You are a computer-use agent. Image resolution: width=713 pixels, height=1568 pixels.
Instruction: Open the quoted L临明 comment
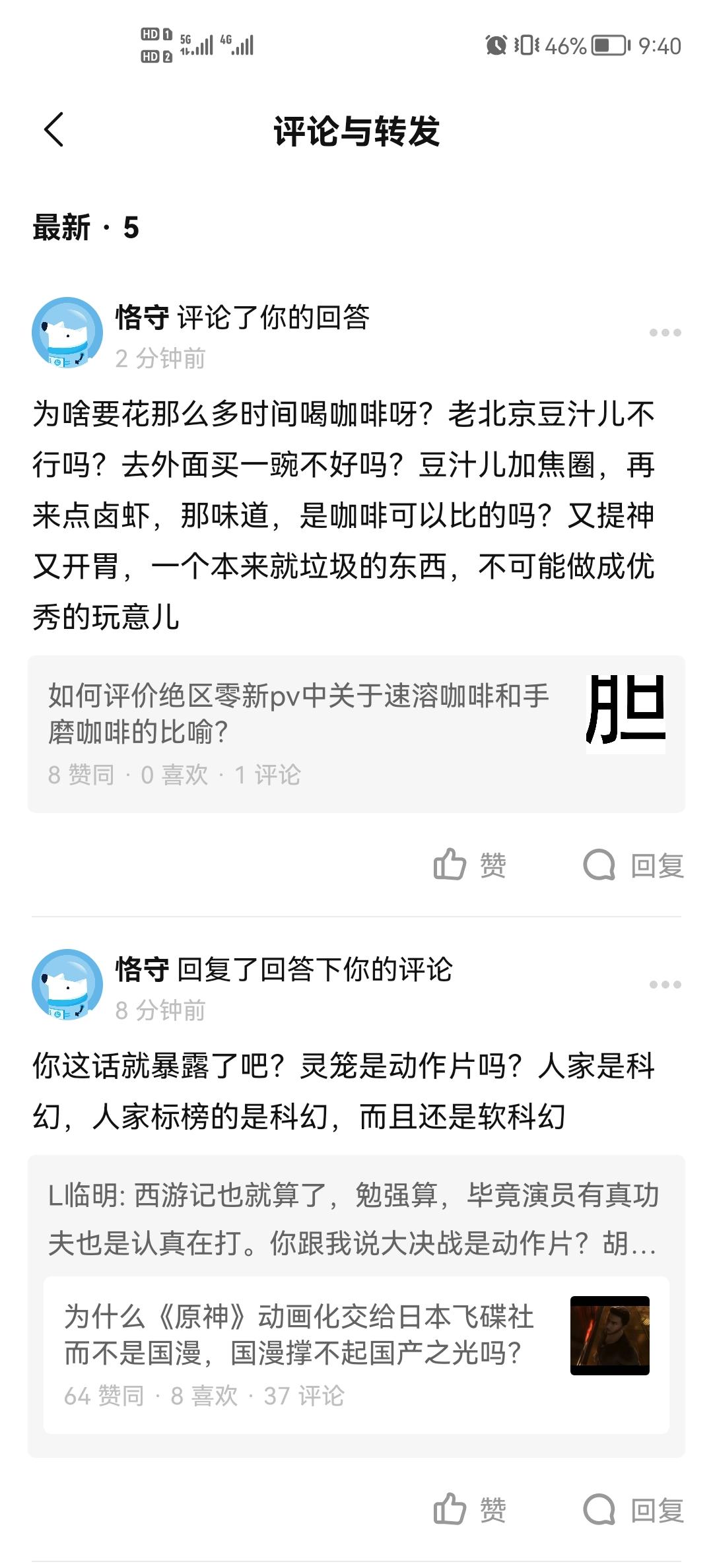tap(353, 1218)
